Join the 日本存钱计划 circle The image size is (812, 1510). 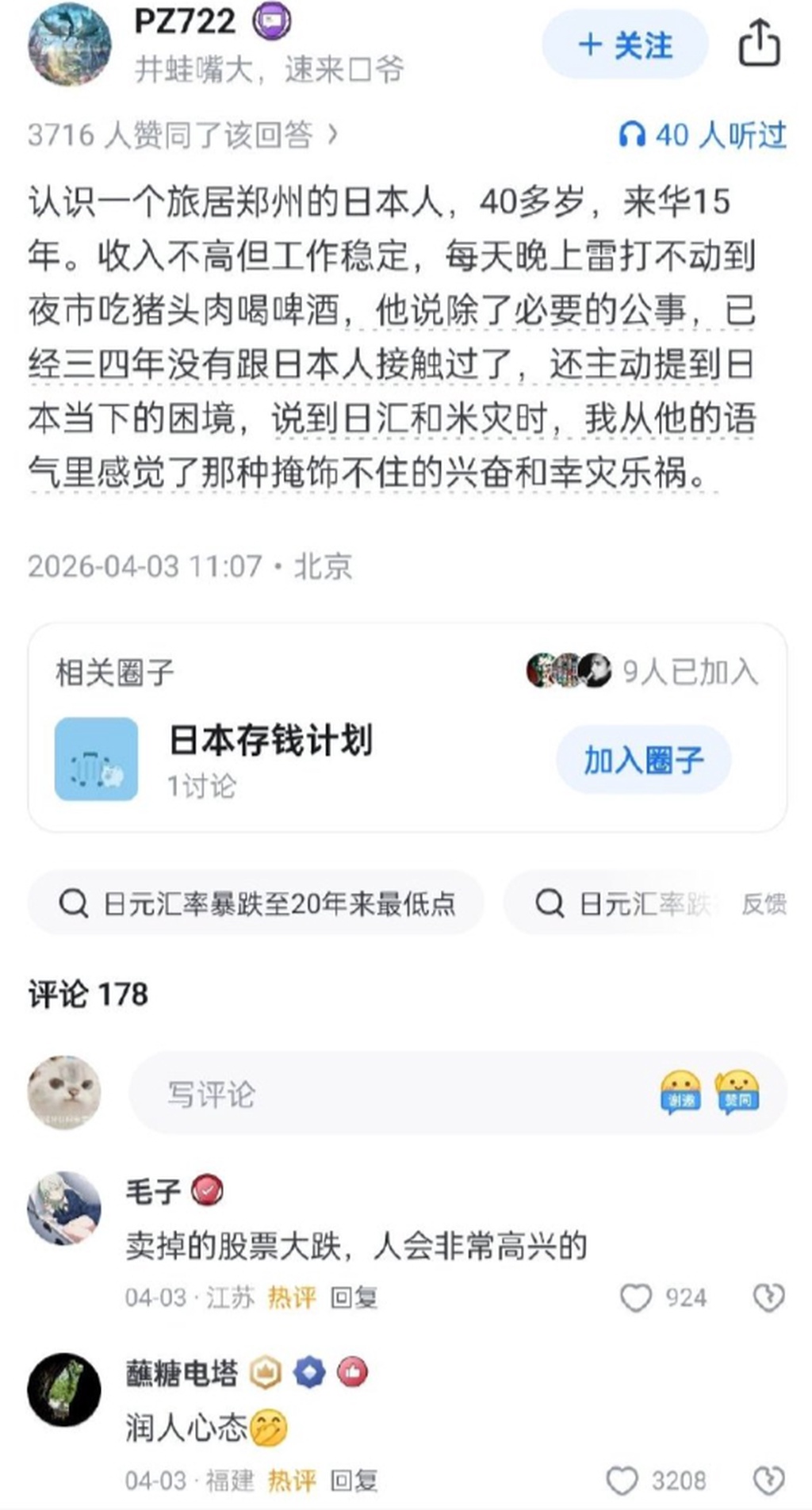643,760
